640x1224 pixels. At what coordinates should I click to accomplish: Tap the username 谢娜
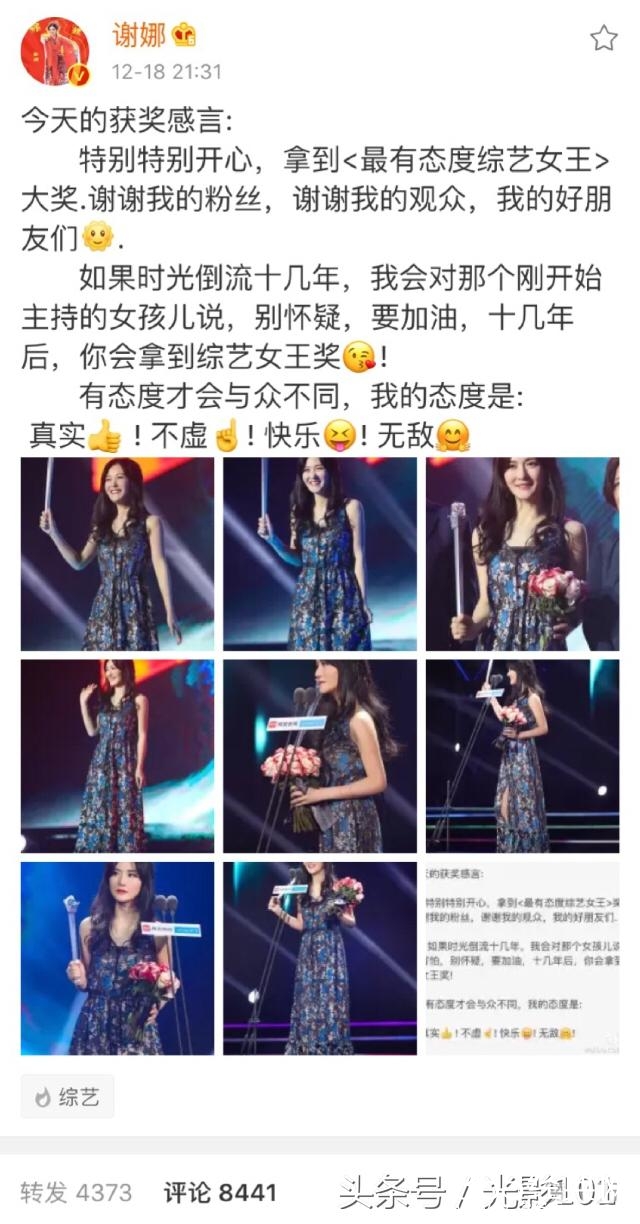click(x=140, y=36)
